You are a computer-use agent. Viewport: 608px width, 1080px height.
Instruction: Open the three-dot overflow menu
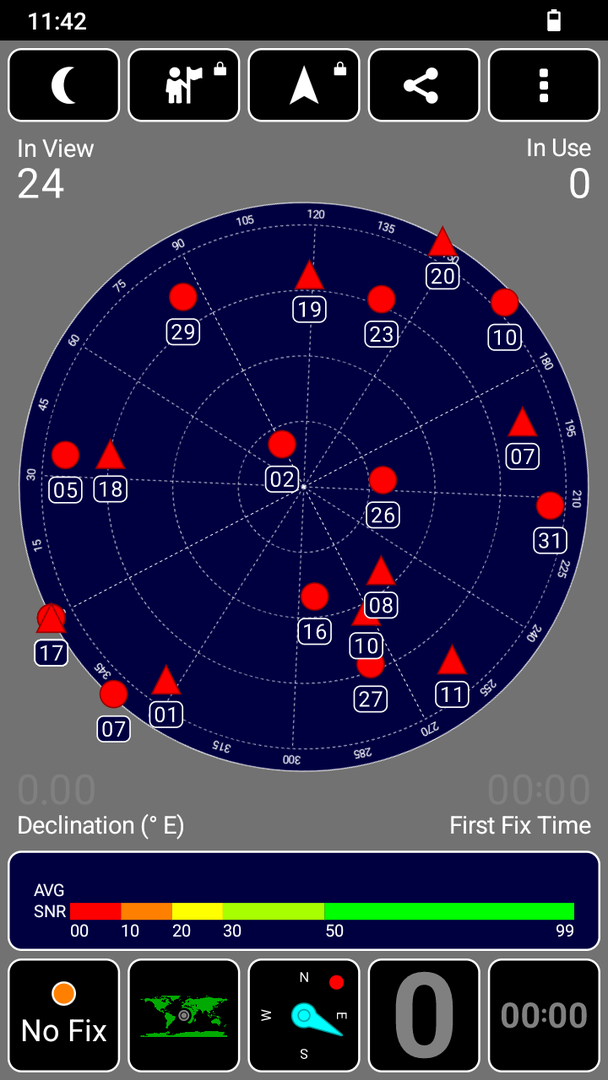[543, 86]
